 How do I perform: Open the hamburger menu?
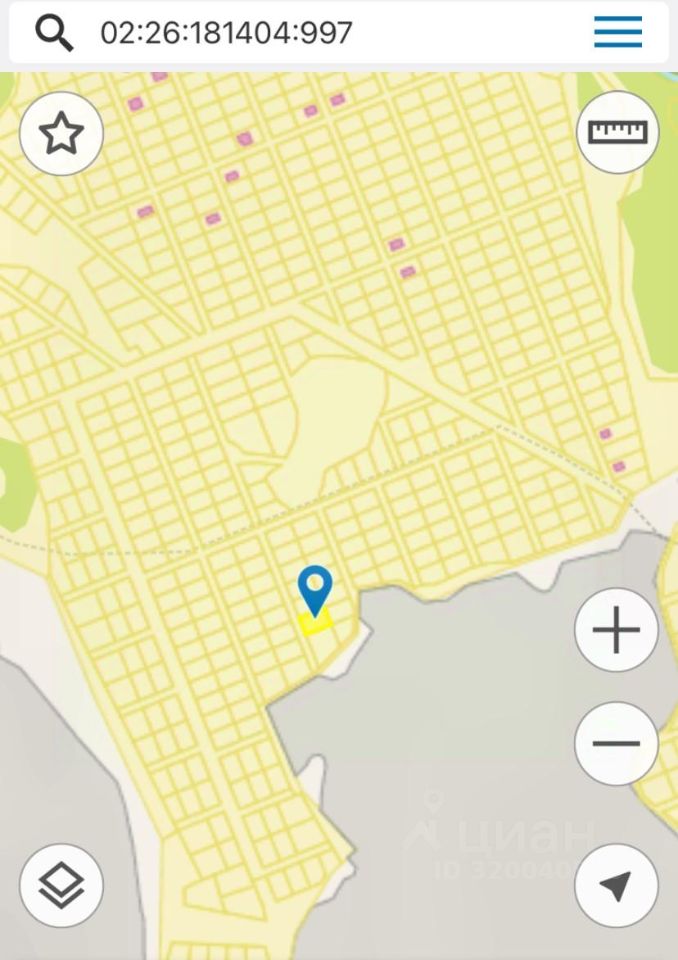pos(618,33)
